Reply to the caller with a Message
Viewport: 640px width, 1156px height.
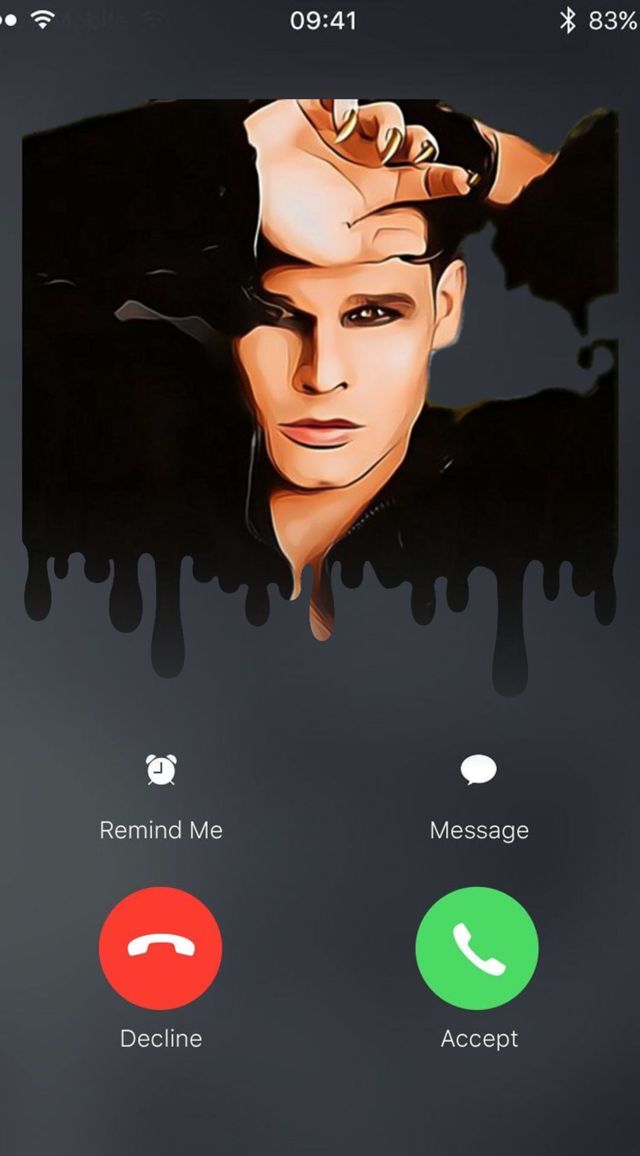pos(478,771)
